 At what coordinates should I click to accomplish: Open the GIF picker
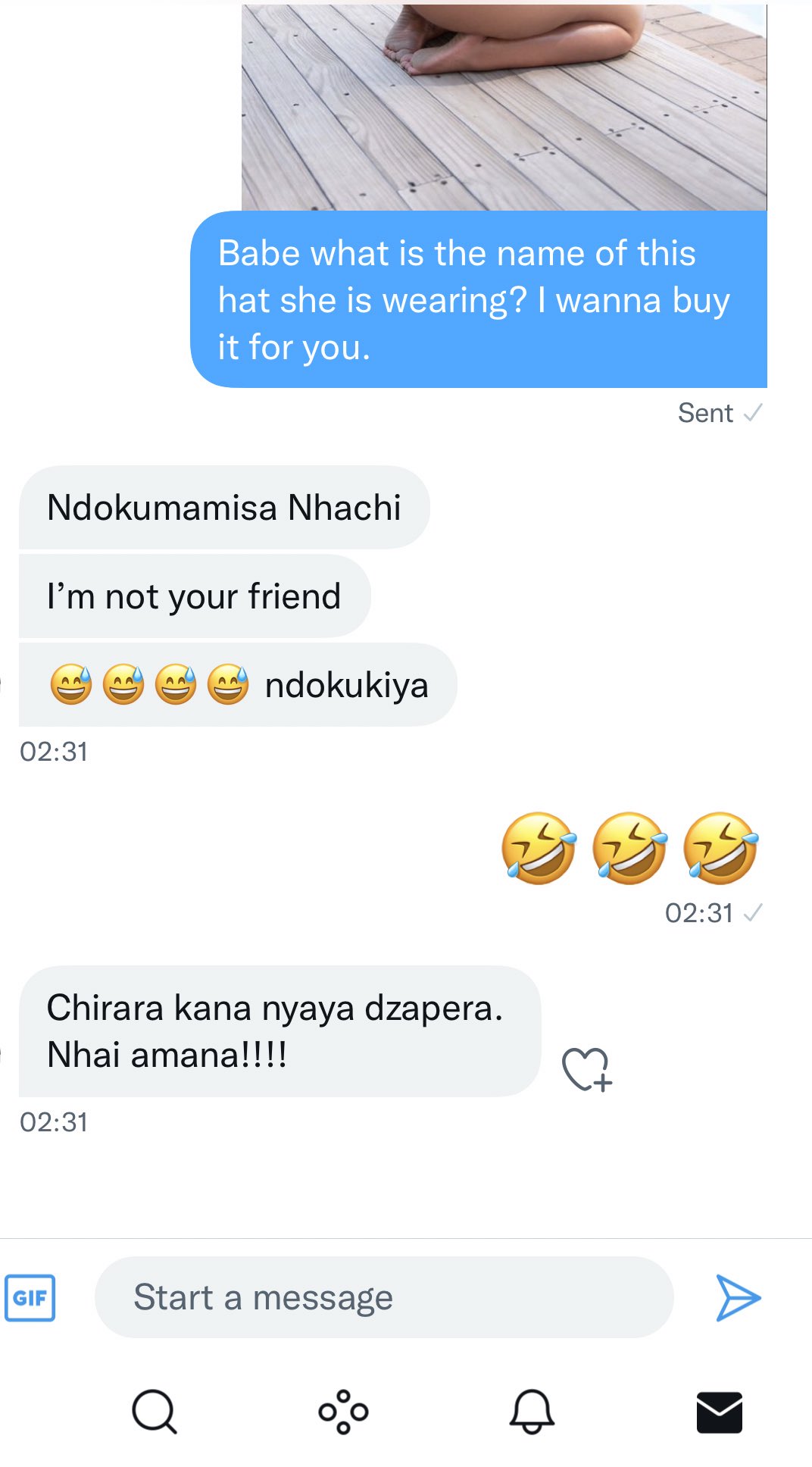click(x=30, y=1298)
